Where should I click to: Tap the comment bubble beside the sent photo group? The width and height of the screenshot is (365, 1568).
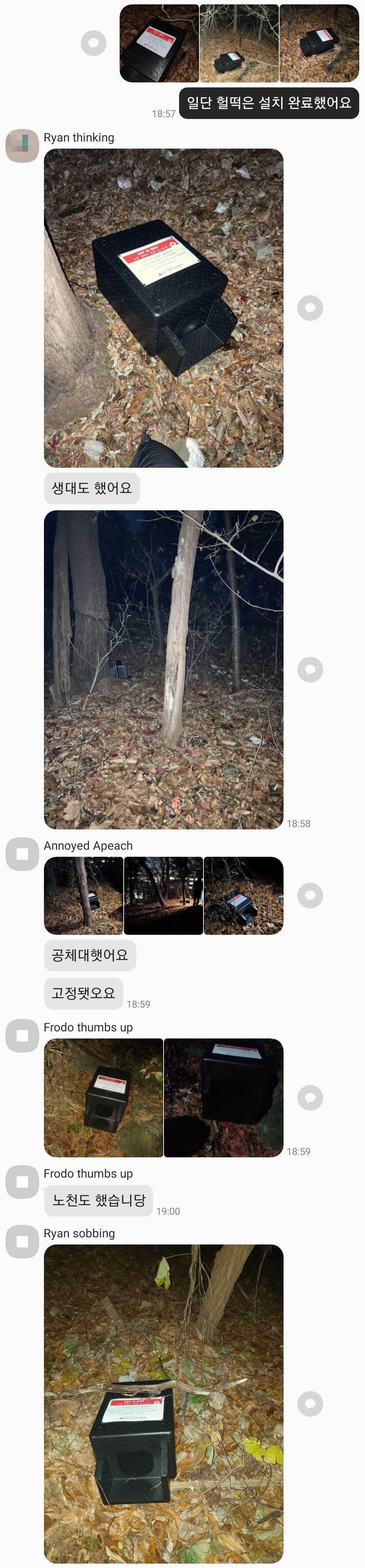tap(94, 43)
